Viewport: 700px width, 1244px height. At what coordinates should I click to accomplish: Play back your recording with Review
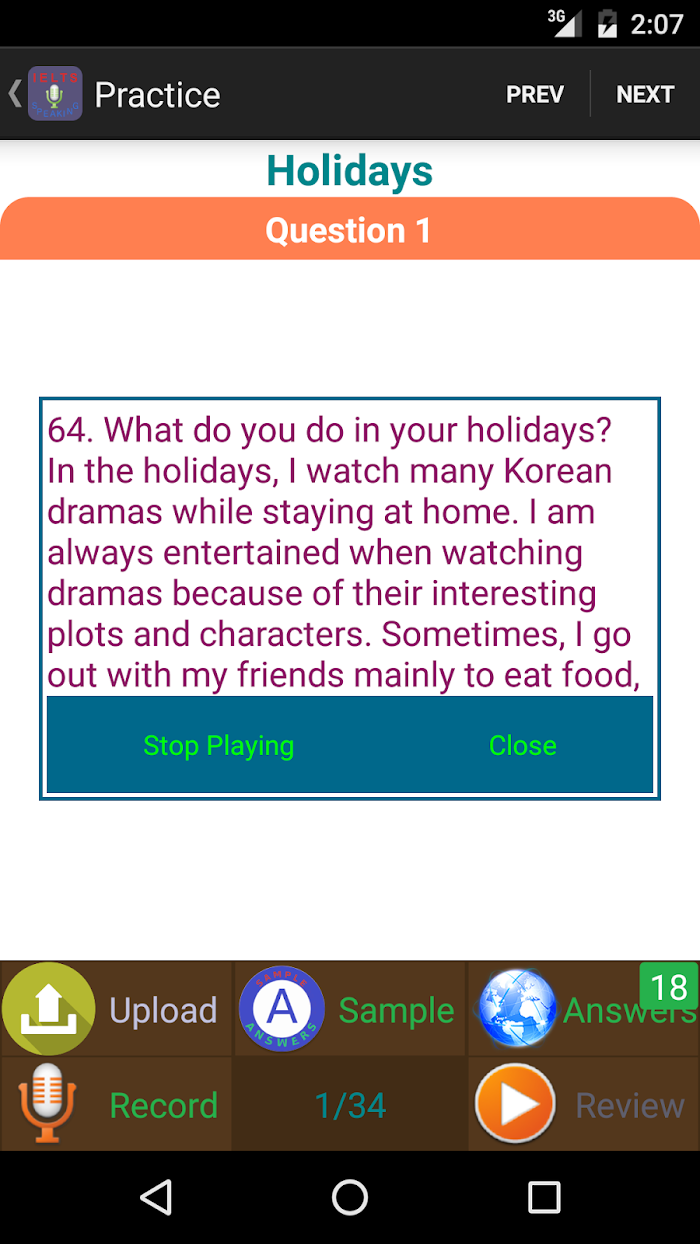tap(583, 1105)
